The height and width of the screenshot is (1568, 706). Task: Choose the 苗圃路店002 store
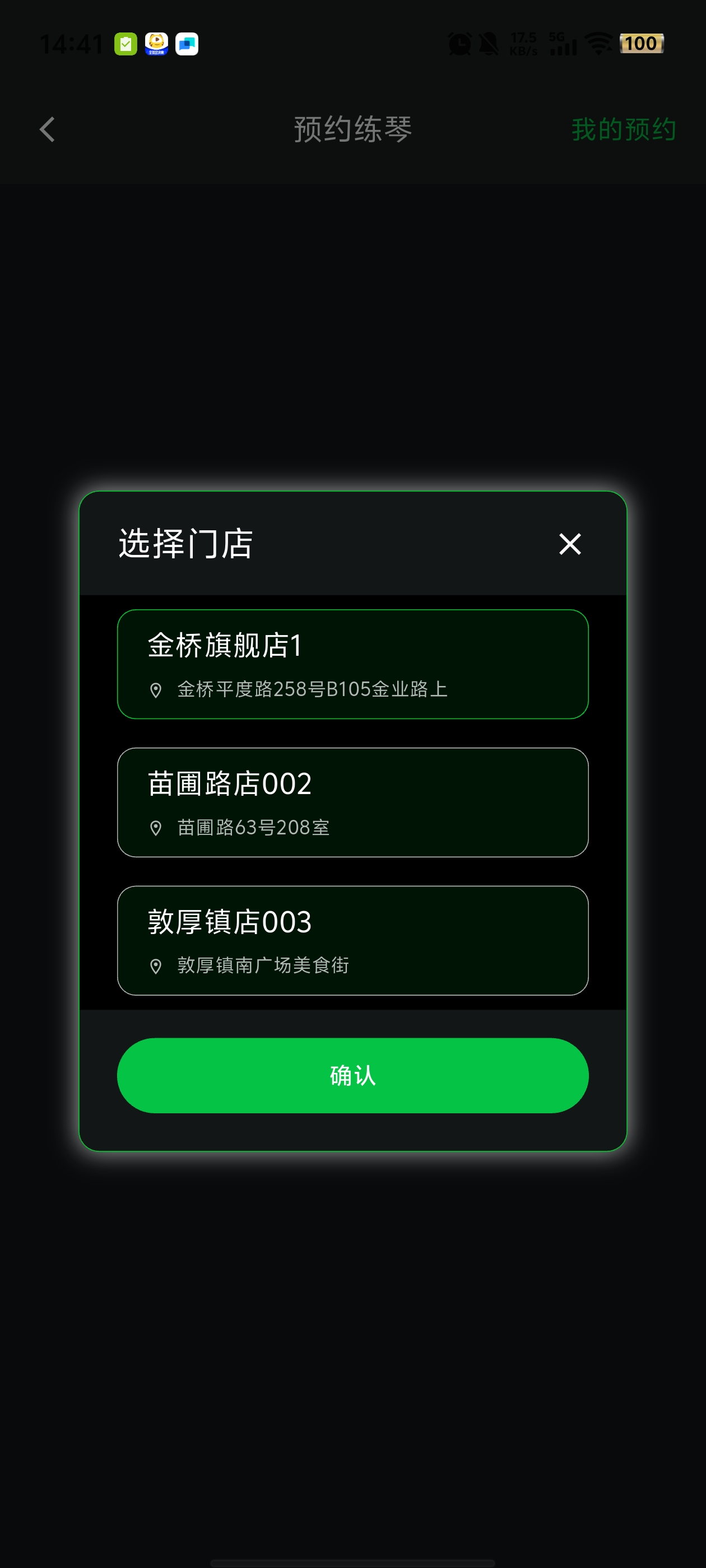(x=352, y=802)
